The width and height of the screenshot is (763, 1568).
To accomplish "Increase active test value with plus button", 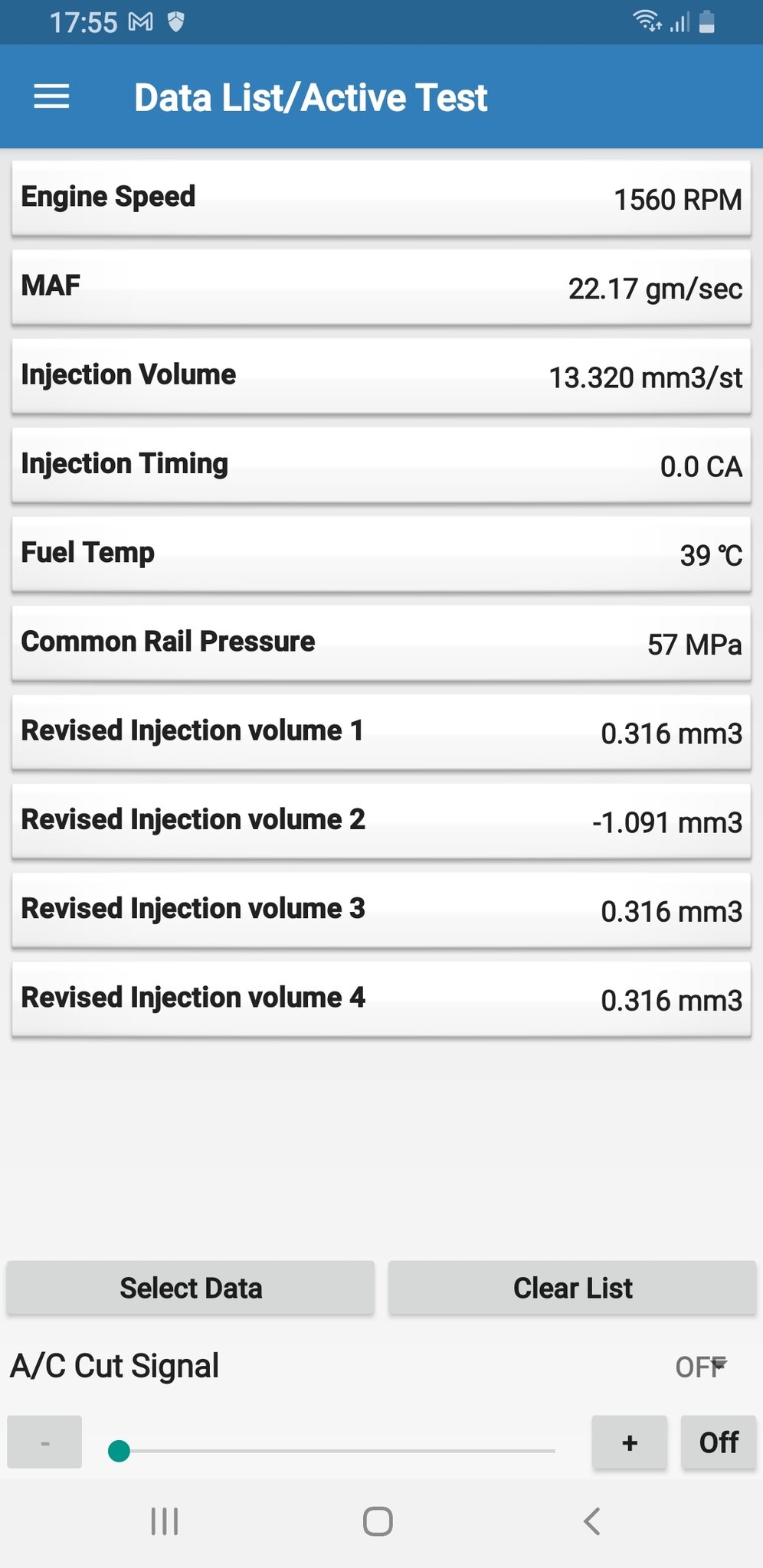I will 629,1442.
